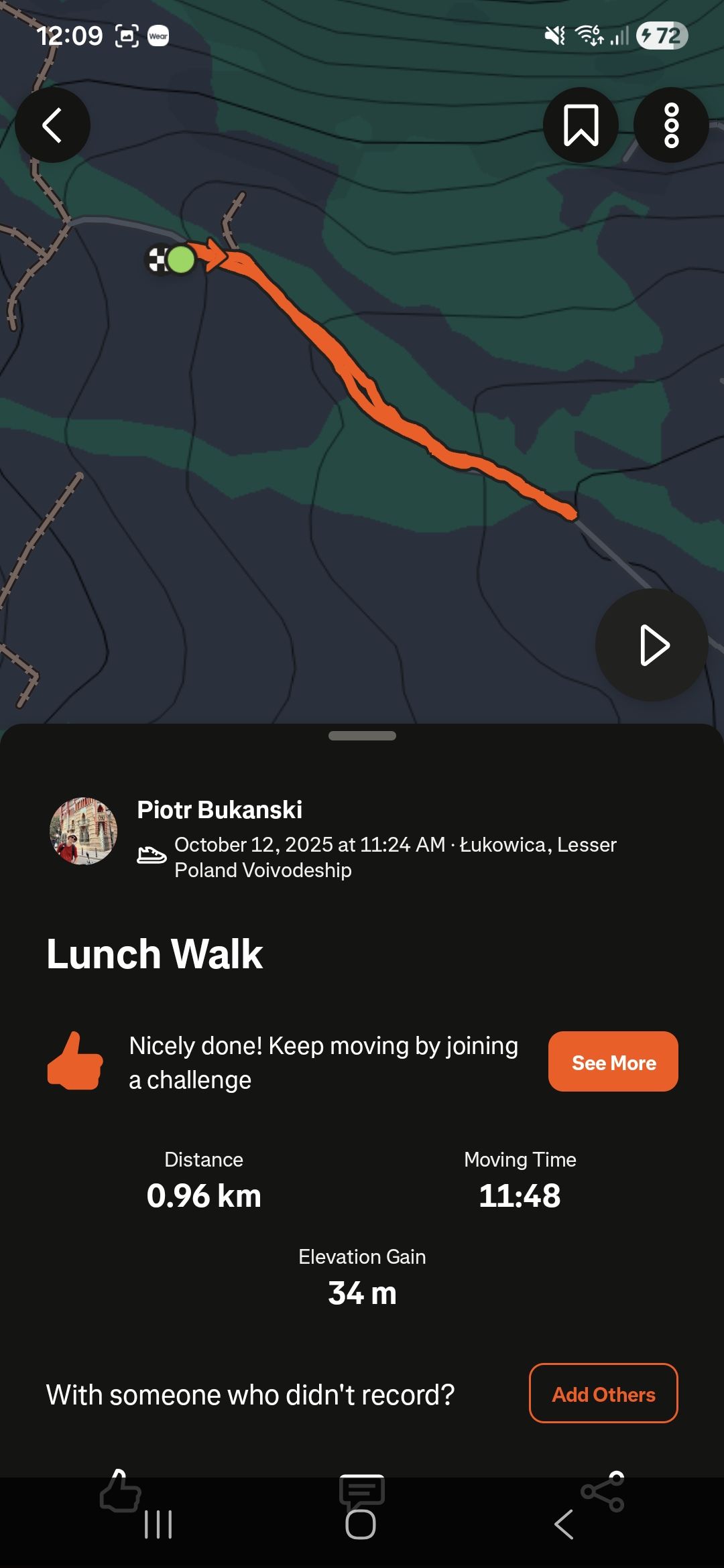The image size is (724, 1568).
Task: Tap See More to join a challenge
Action: [613, 1061]
